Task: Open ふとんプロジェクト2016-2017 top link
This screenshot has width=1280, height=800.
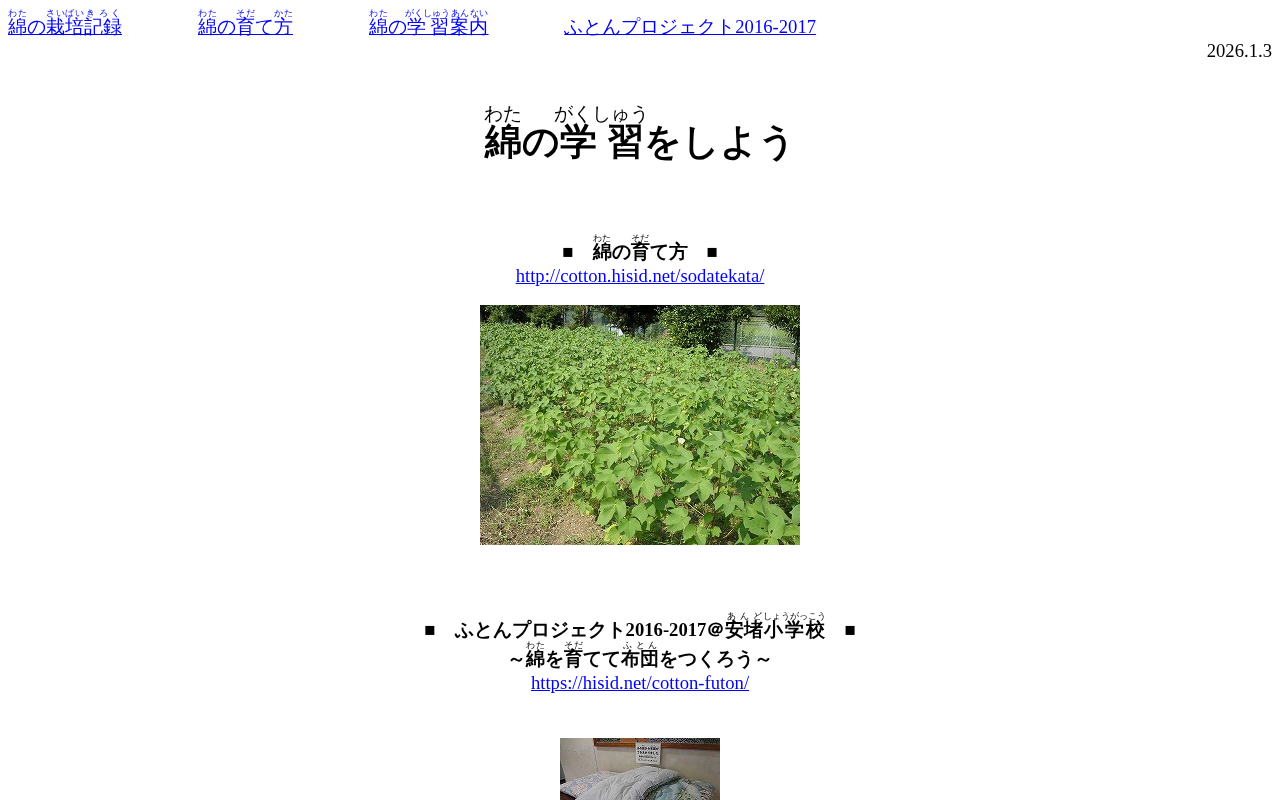Action: tap(690, 27)
